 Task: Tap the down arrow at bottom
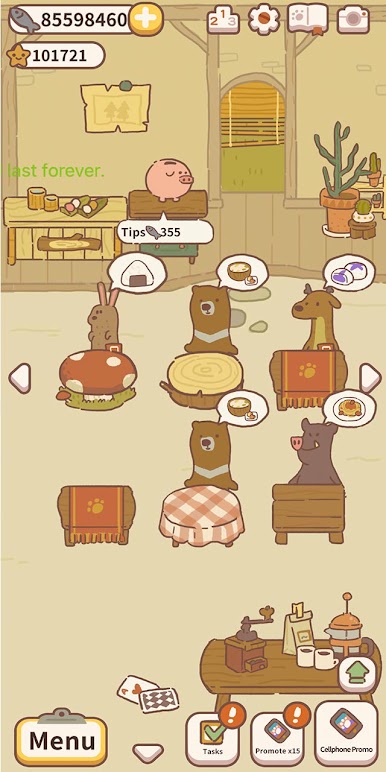[x=148, y=753]
